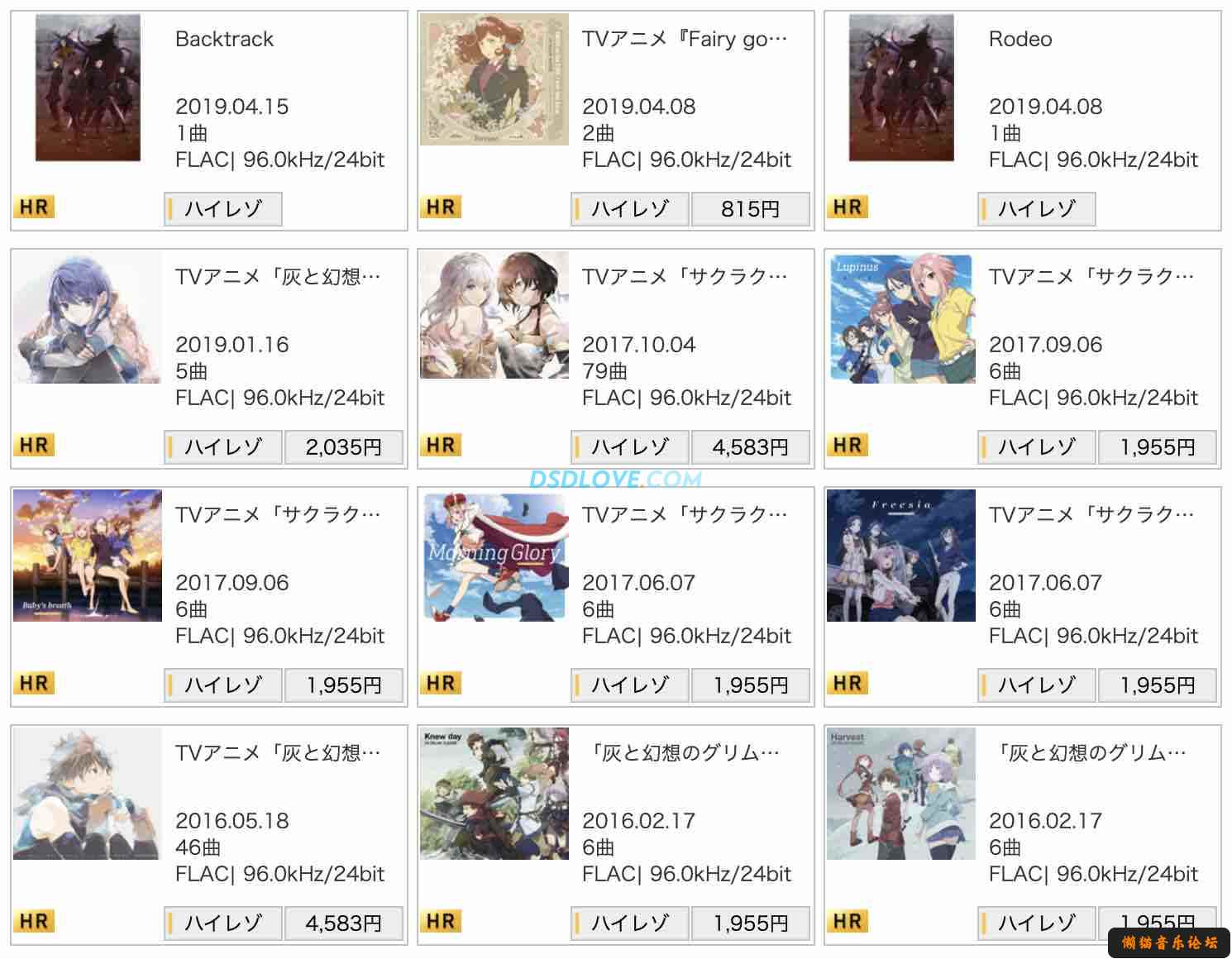This screenshot has height=959, width=1232.
Task: Tap the 4,583円 button on the 46曲 album
Action: click(x=343, y=923)
